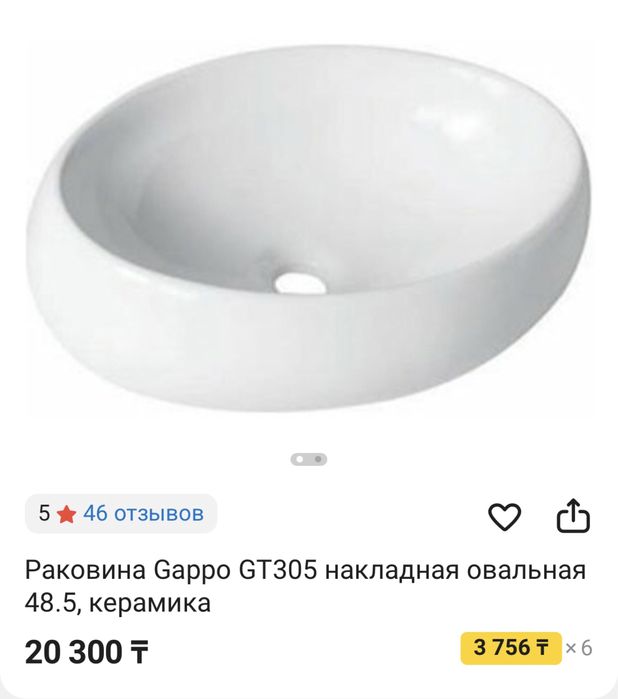This screenshot has height=699, width=618.
Task: Share this product listing
Action: click(x=573, y=516)
